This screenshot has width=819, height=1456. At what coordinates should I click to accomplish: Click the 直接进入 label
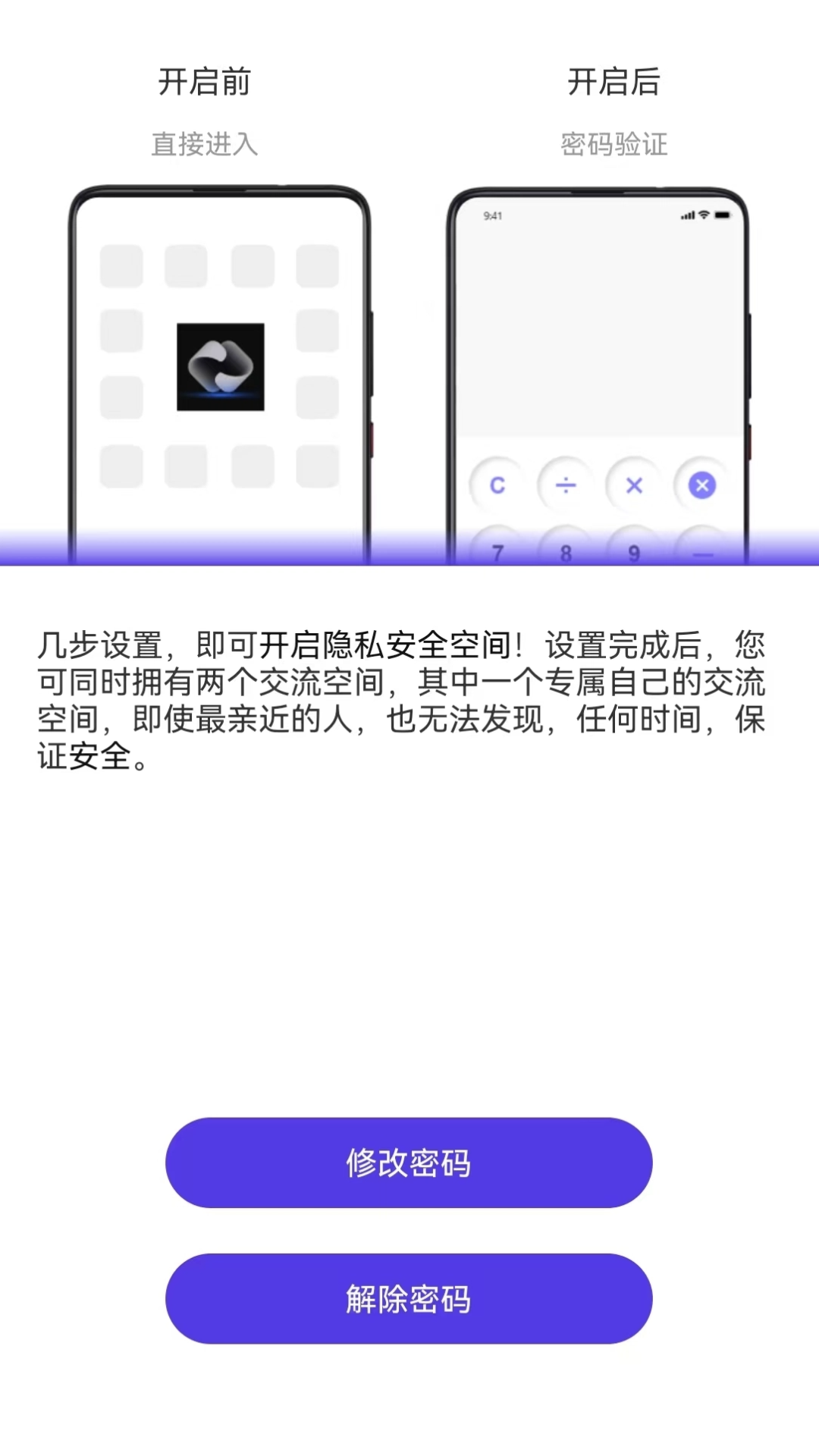205,146
